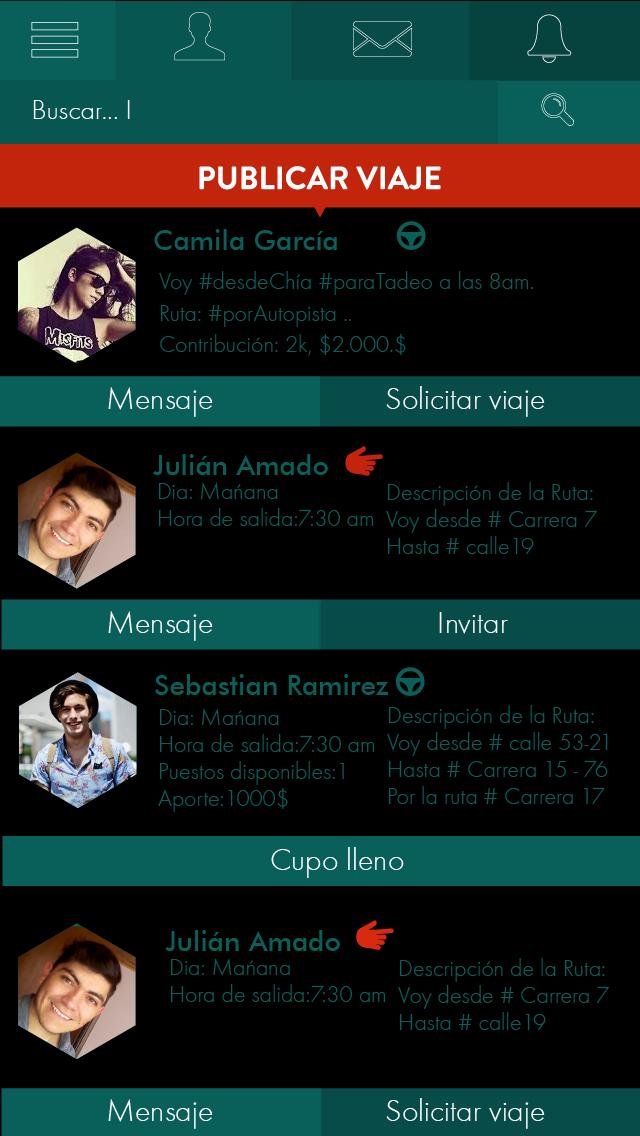
Task: Open the messages envelope
Action: pyautogui.click(x=382, y=39)
